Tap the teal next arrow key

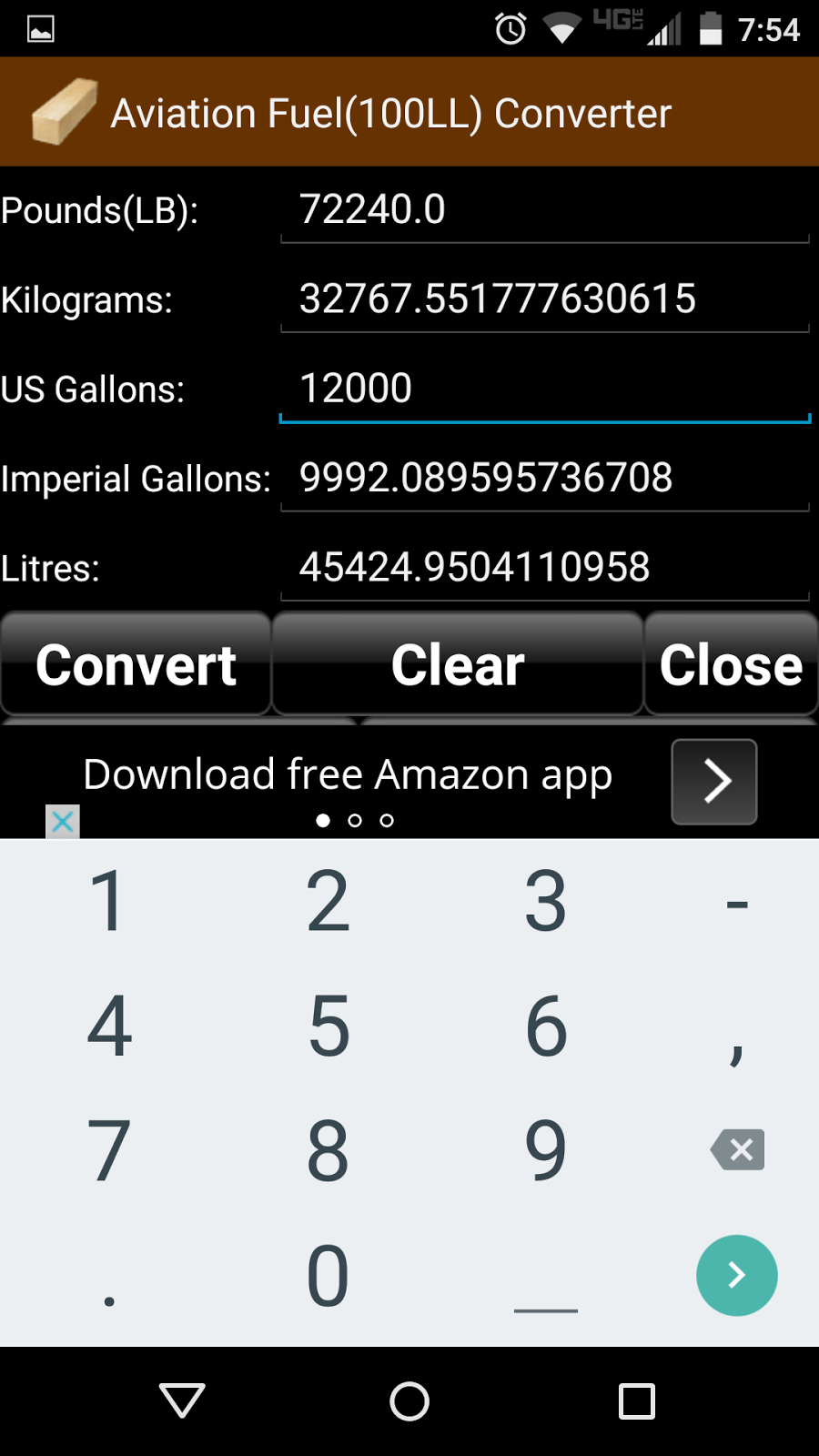point(736,1276)
